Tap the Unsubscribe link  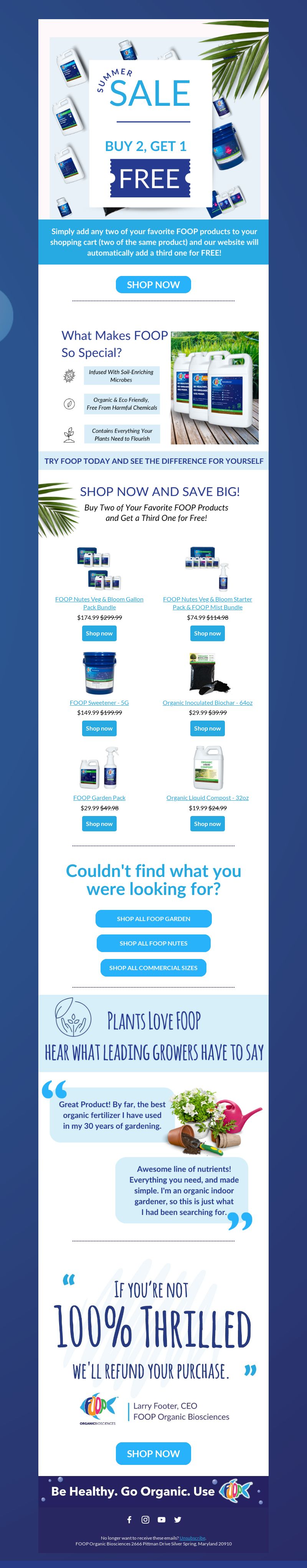coord(193,1538)
